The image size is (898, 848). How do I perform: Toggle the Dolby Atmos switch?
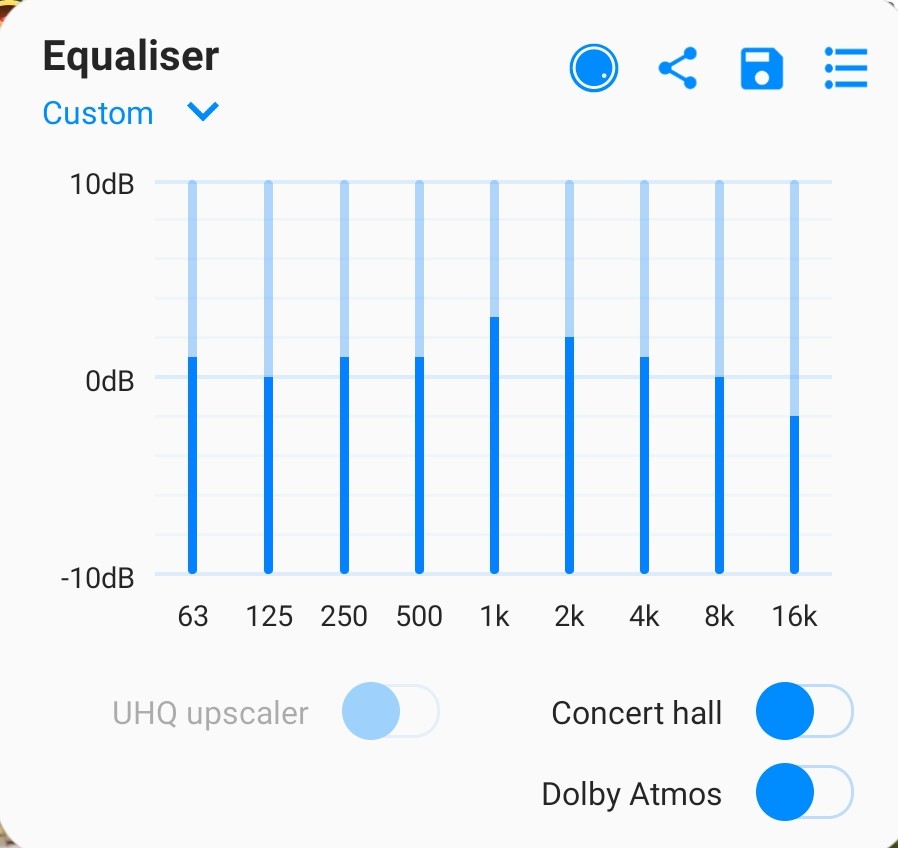(804, 794)
